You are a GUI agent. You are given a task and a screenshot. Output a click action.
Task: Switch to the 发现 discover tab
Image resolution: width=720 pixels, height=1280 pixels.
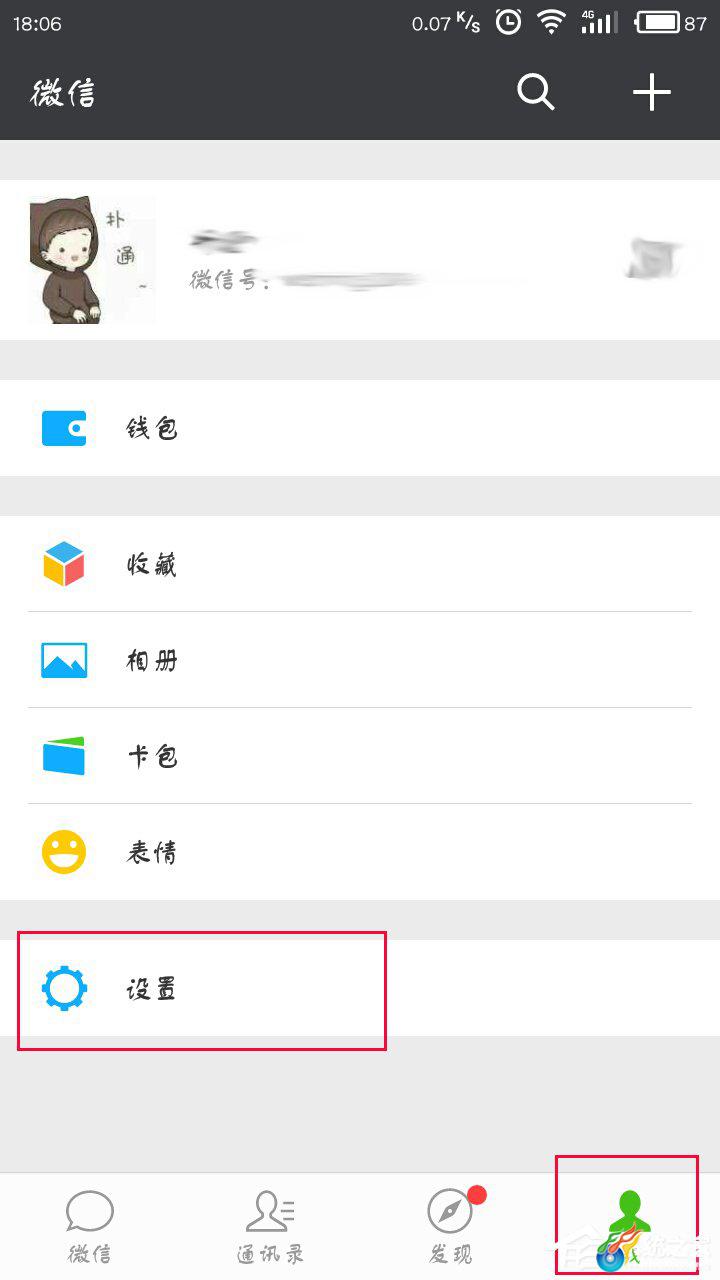coord(450,1227)
